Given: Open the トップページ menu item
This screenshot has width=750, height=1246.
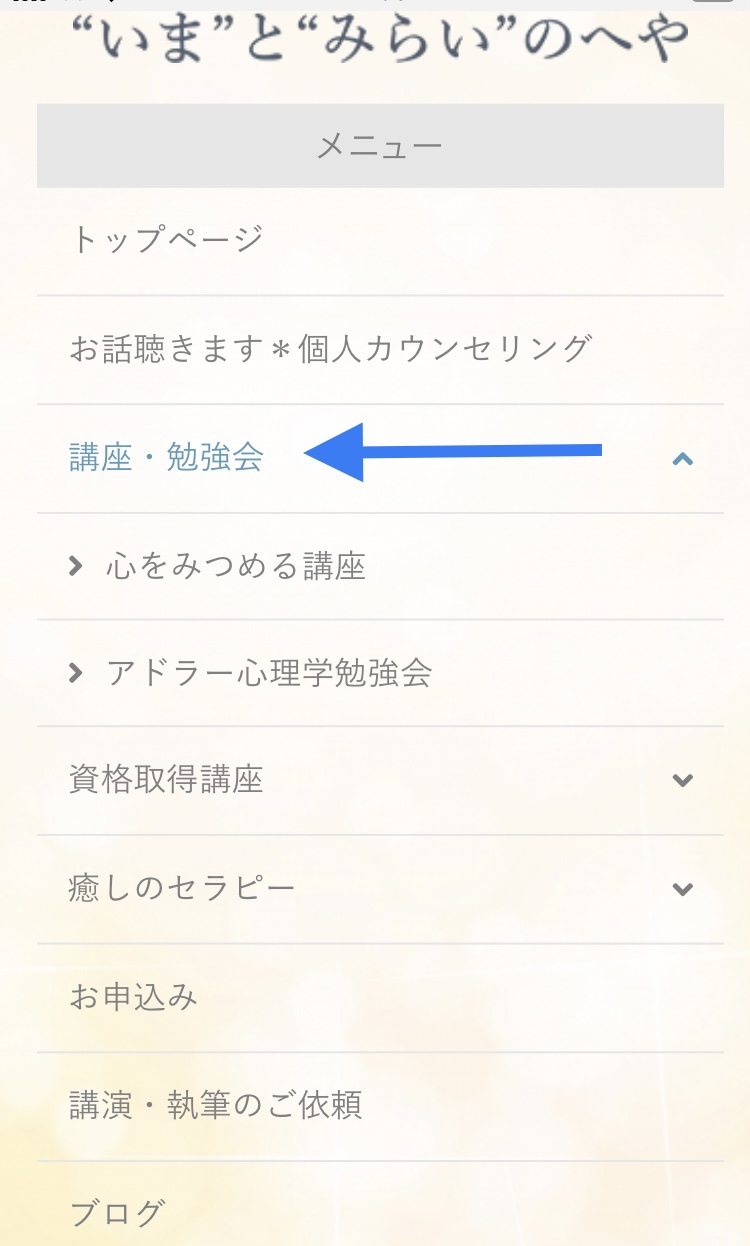Looking at the screenshot, I should coord(167,240).
